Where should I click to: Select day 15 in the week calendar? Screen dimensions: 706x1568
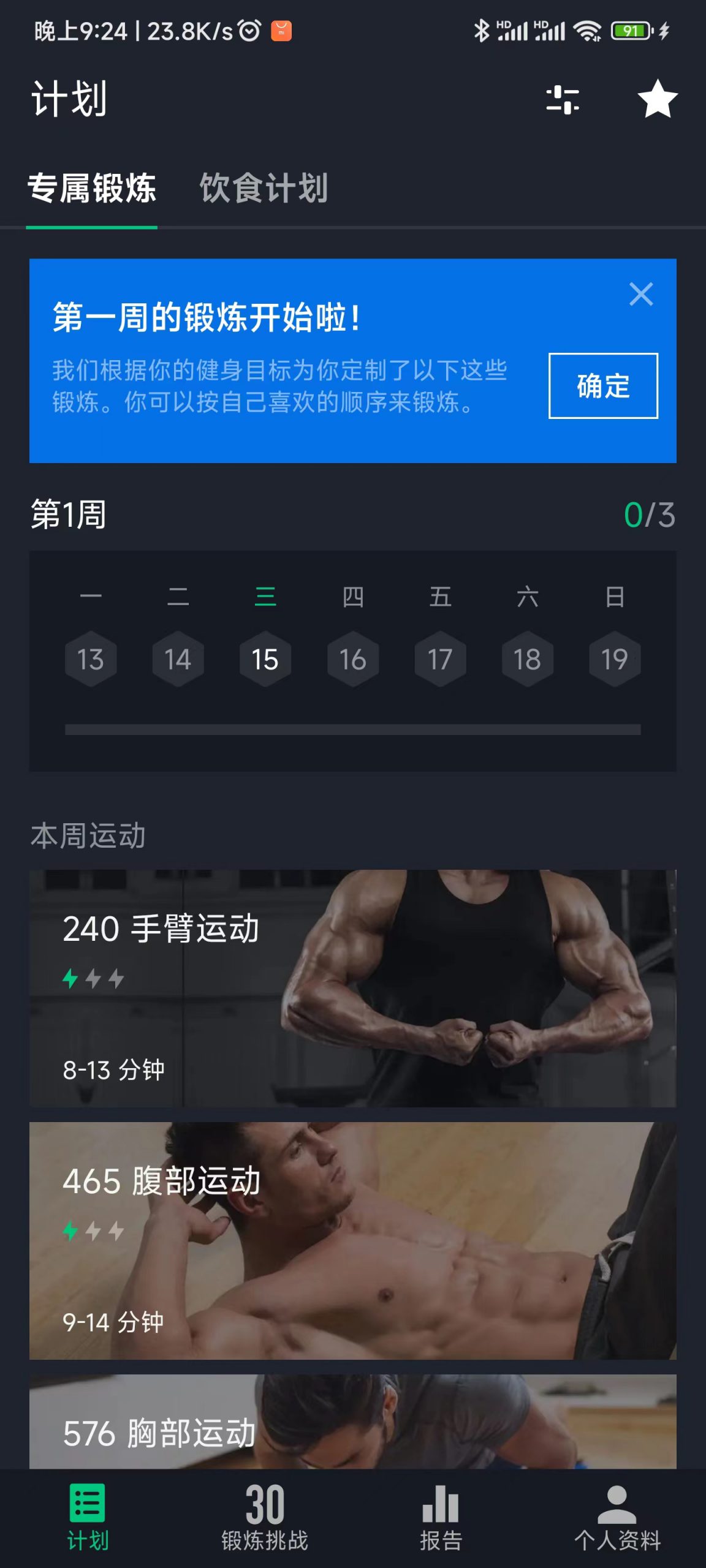point(265,659)
